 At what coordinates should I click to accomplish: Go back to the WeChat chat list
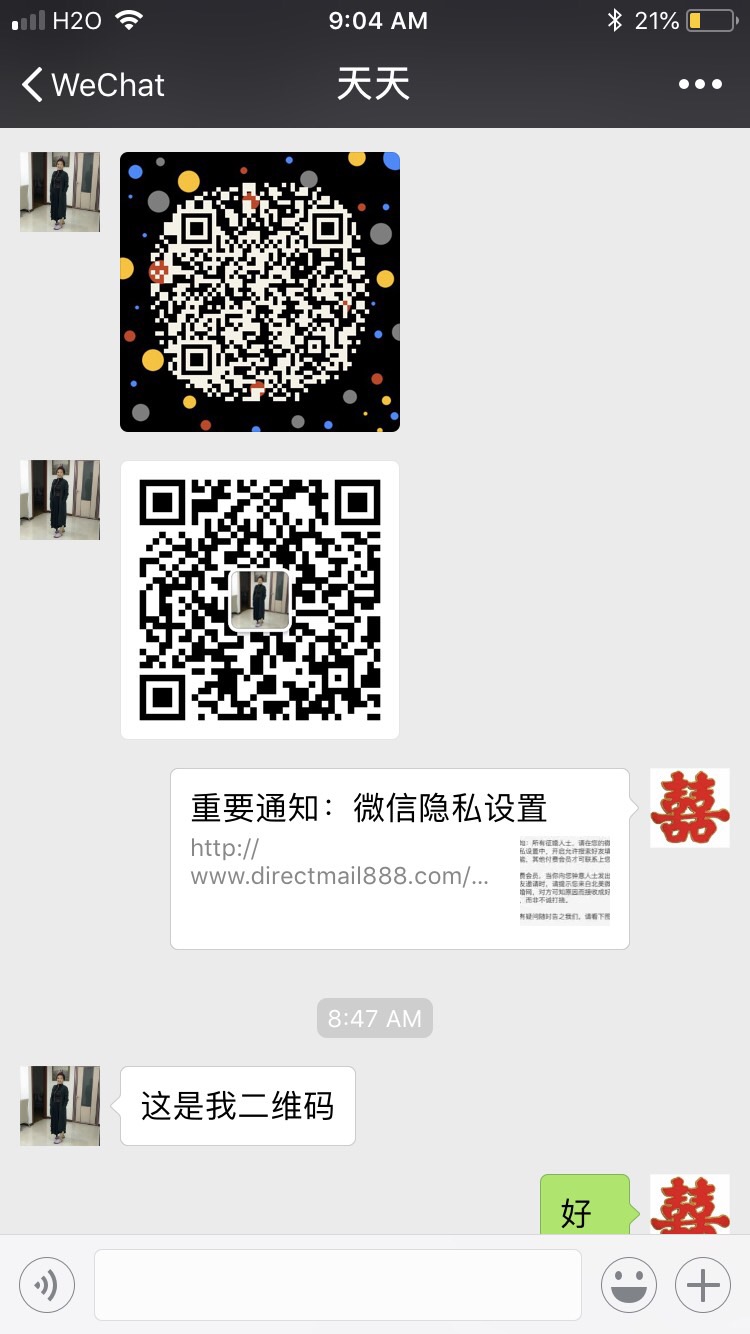click(92, 85)
